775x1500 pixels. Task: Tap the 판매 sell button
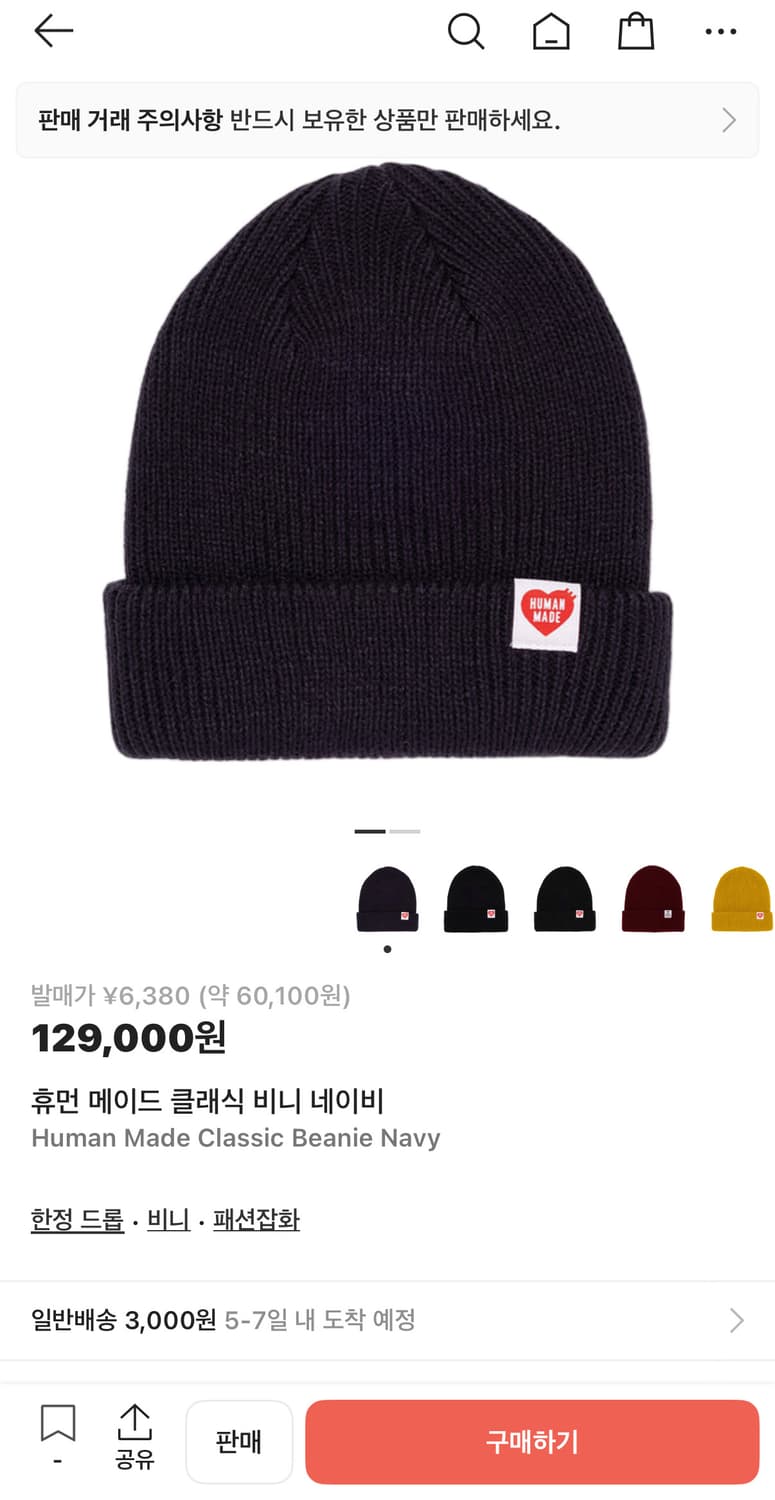click(239, 1441)
